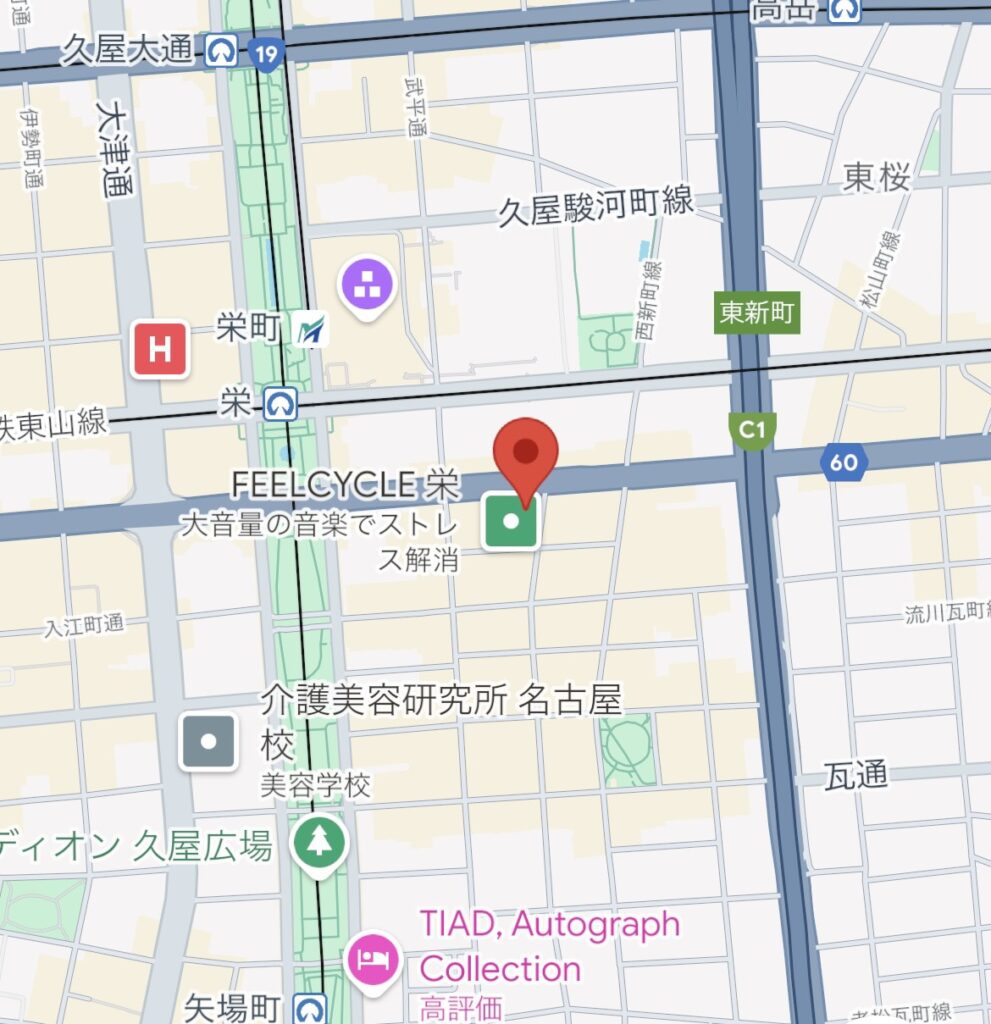Open the FEELCYCLE 栄 place marker
991x1024 pixels.
pyautogui.click(x=512, y=521)
